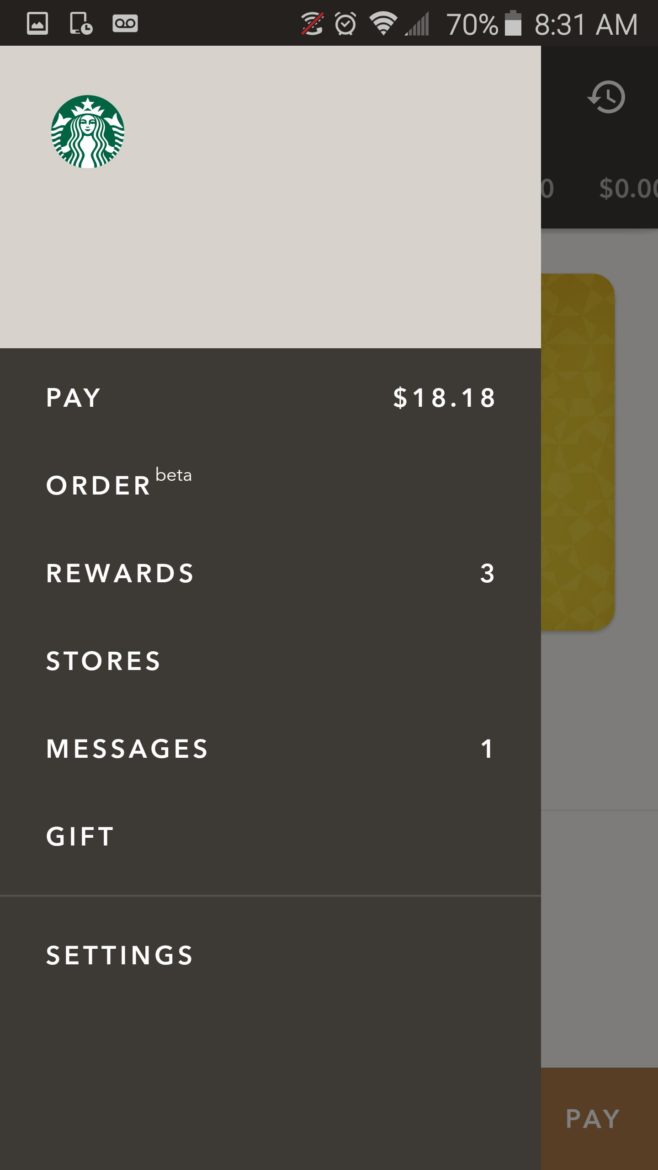The height and width of the screenshot is (1170, 658).
Task: Tap the brown Pay button
Action: (600, 1119)
